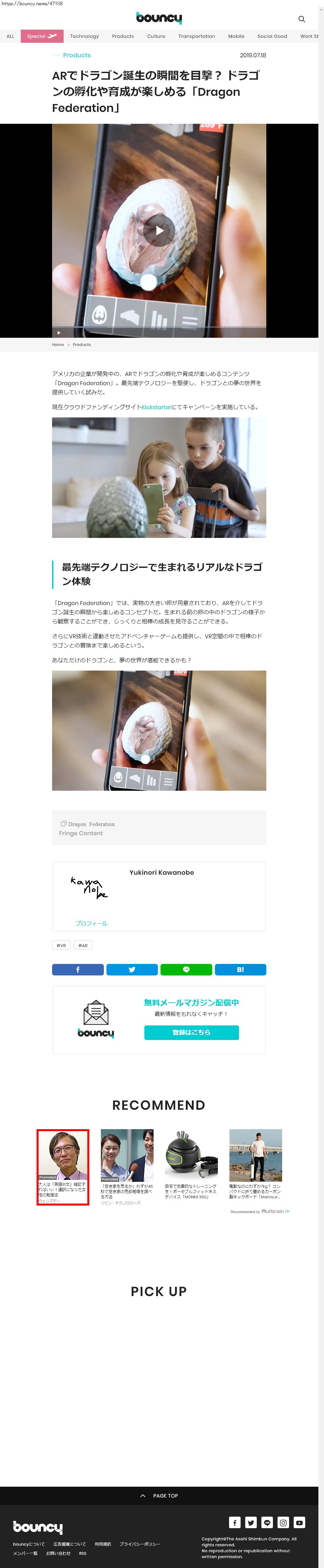This screenshot has height=1568, width=324.
Task: Open the Products breadcrumb link
Action: 82,345
